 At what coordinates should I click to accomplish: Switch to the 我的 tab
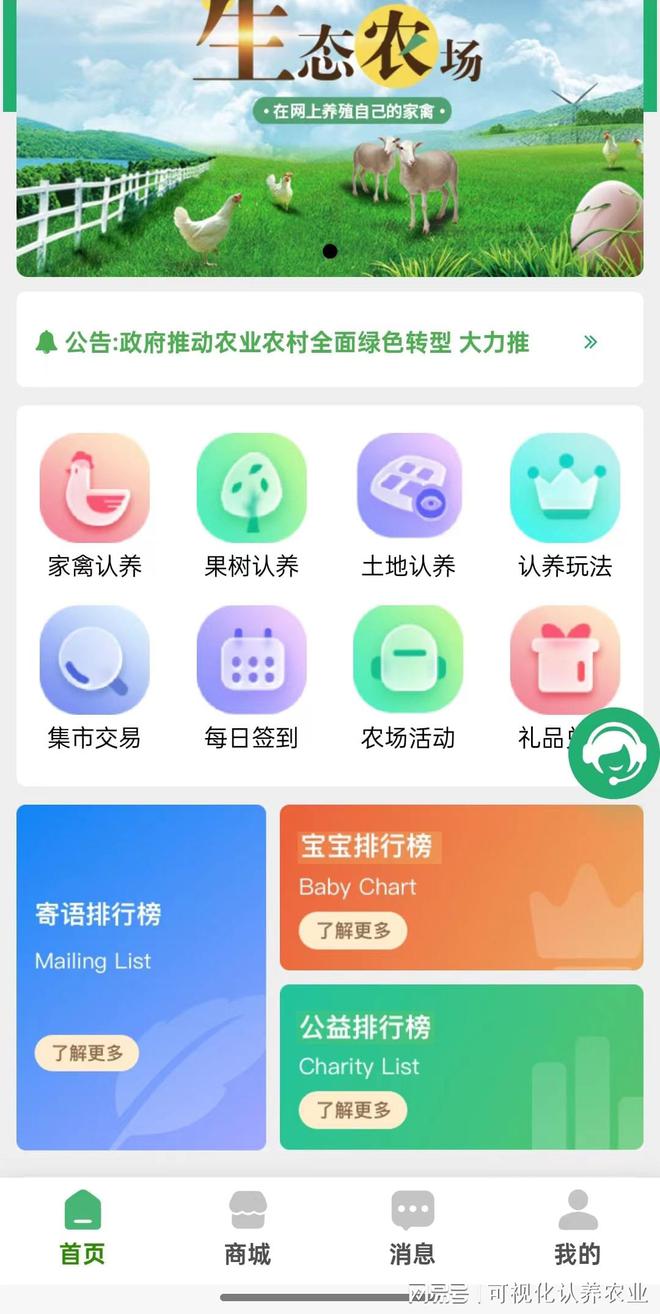[x=577, y=1228]
